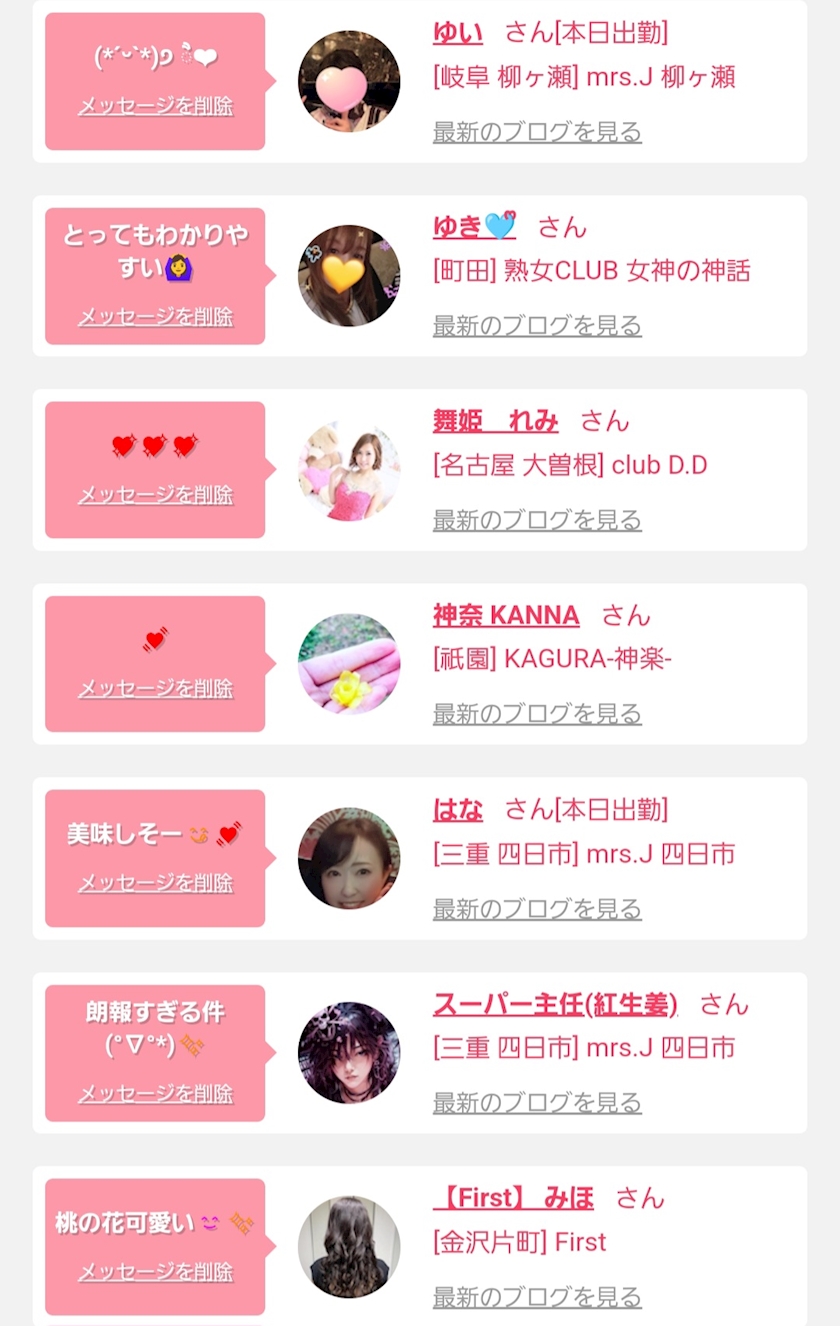
Task: View はな's latest blog
Action: (x=537, y=908)
